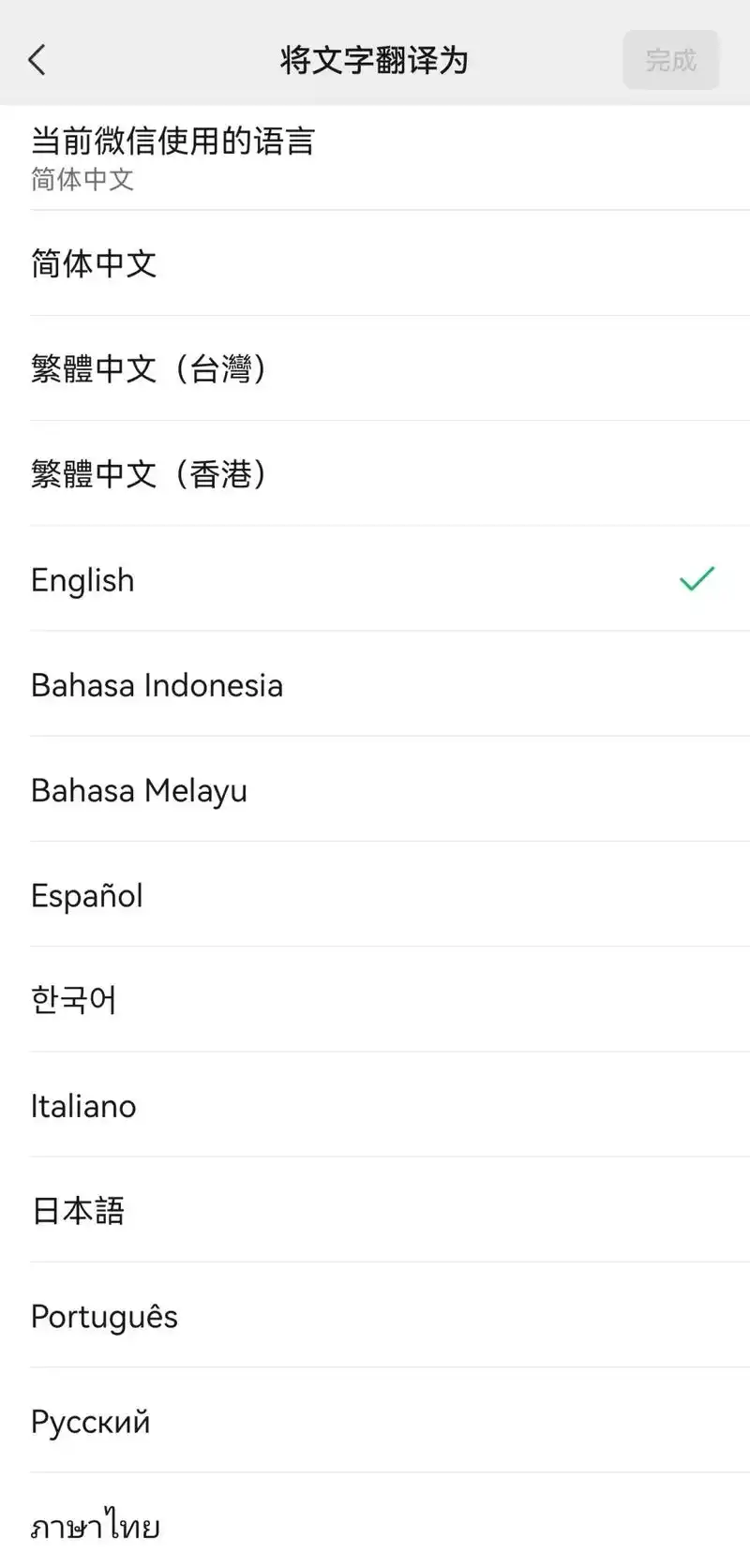Select 한국어 from the language options
Image resolution: width=750 pixels, height=1568 pixels.
click(x=73, y=999)
